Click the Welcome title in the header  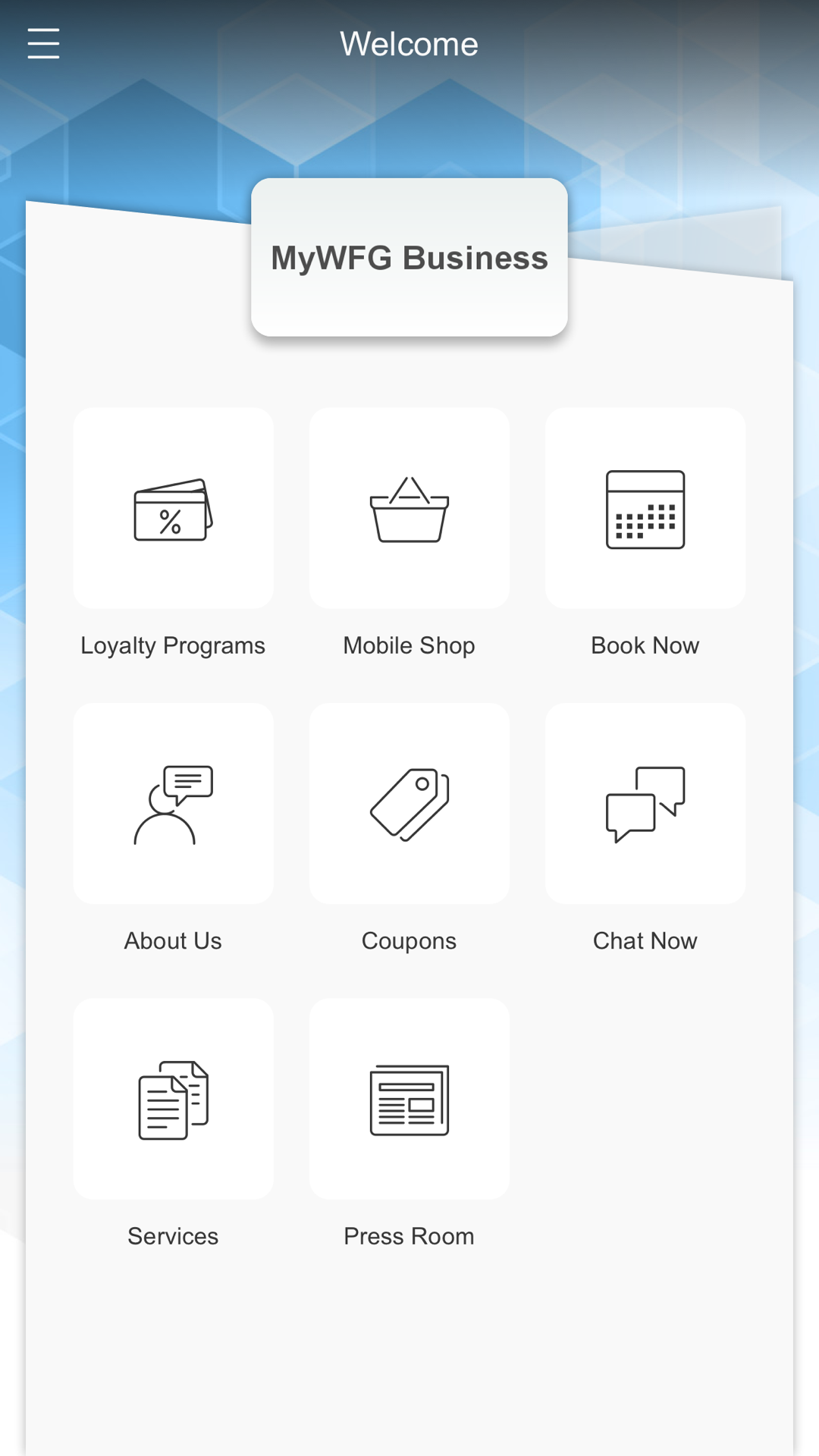coord(409,43)
